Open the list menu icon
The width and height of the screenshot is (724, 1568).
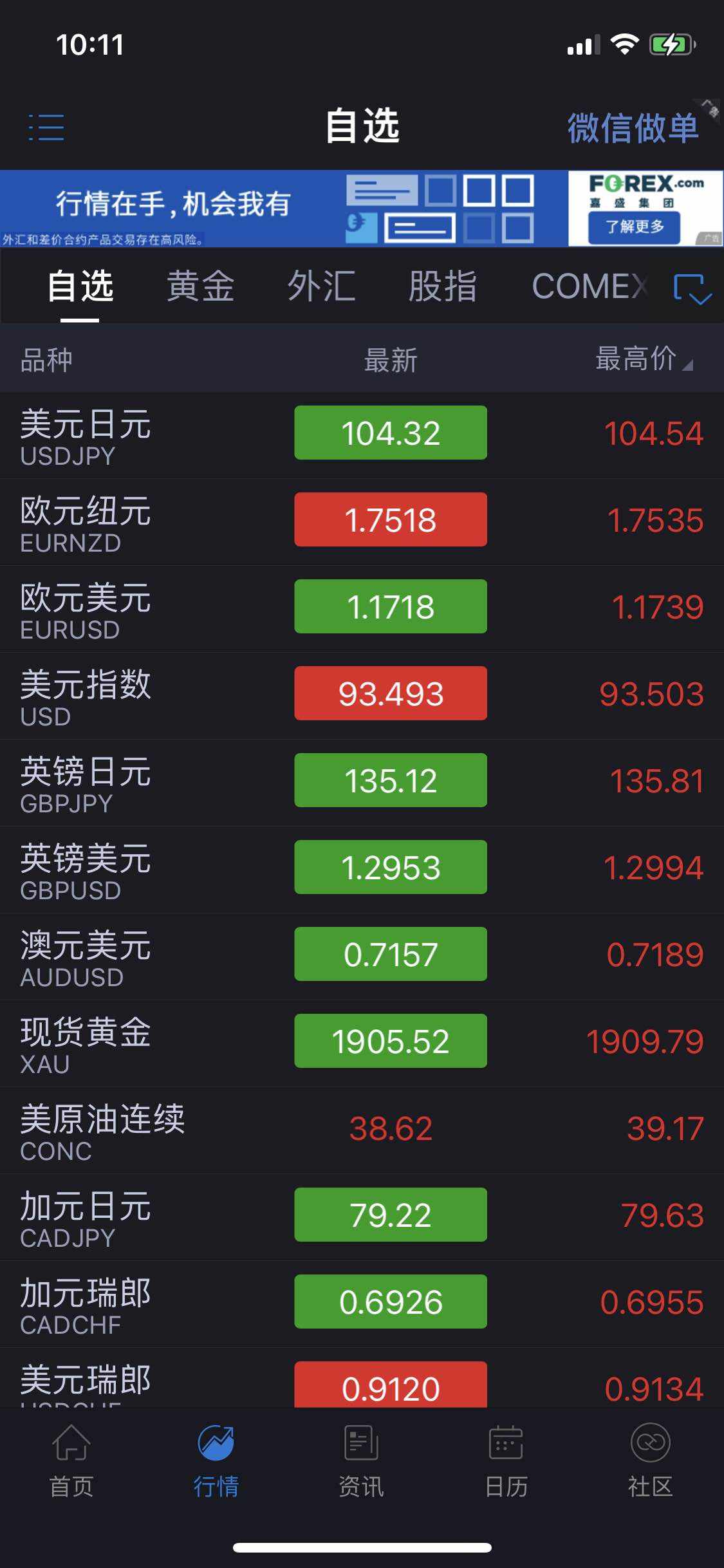click(46, 127)
